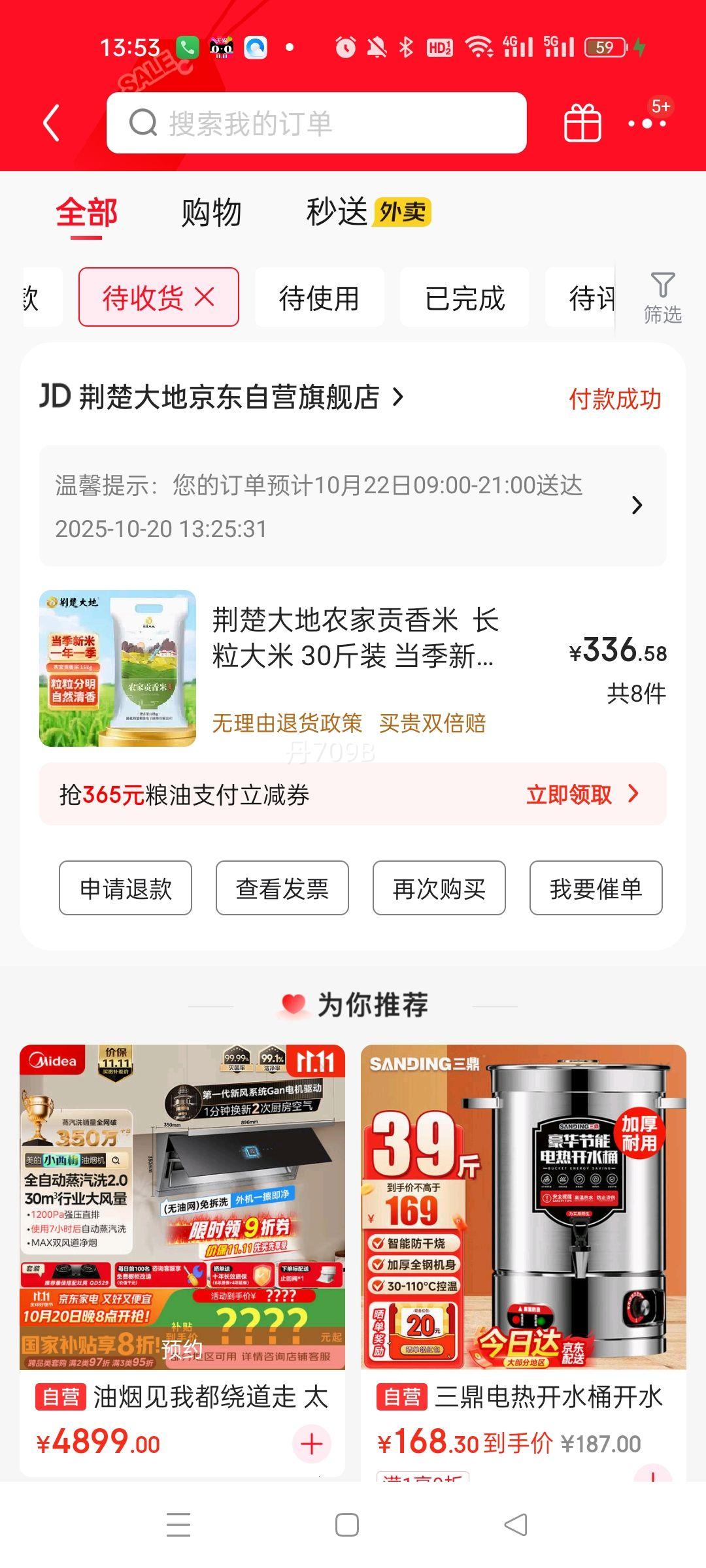
Task: Tap 再次购买 to reorder the rice
Action: point(439,888)
